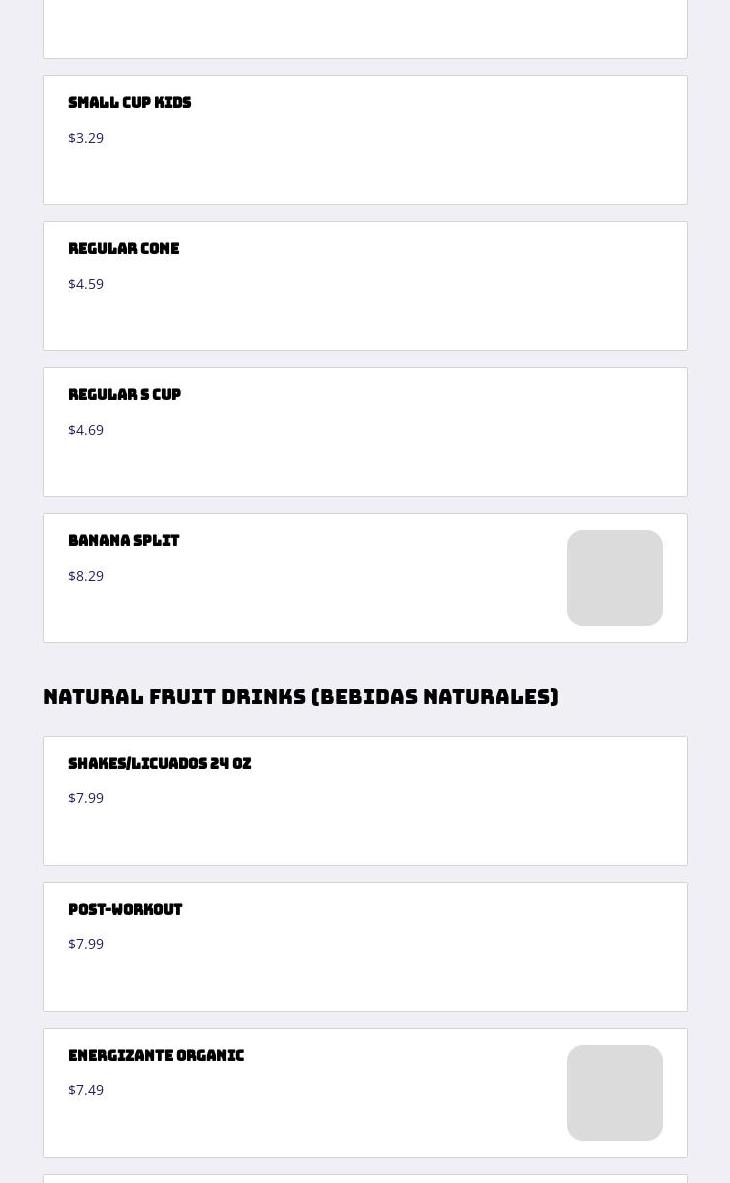Choose the Regular S Cup item

365,432
